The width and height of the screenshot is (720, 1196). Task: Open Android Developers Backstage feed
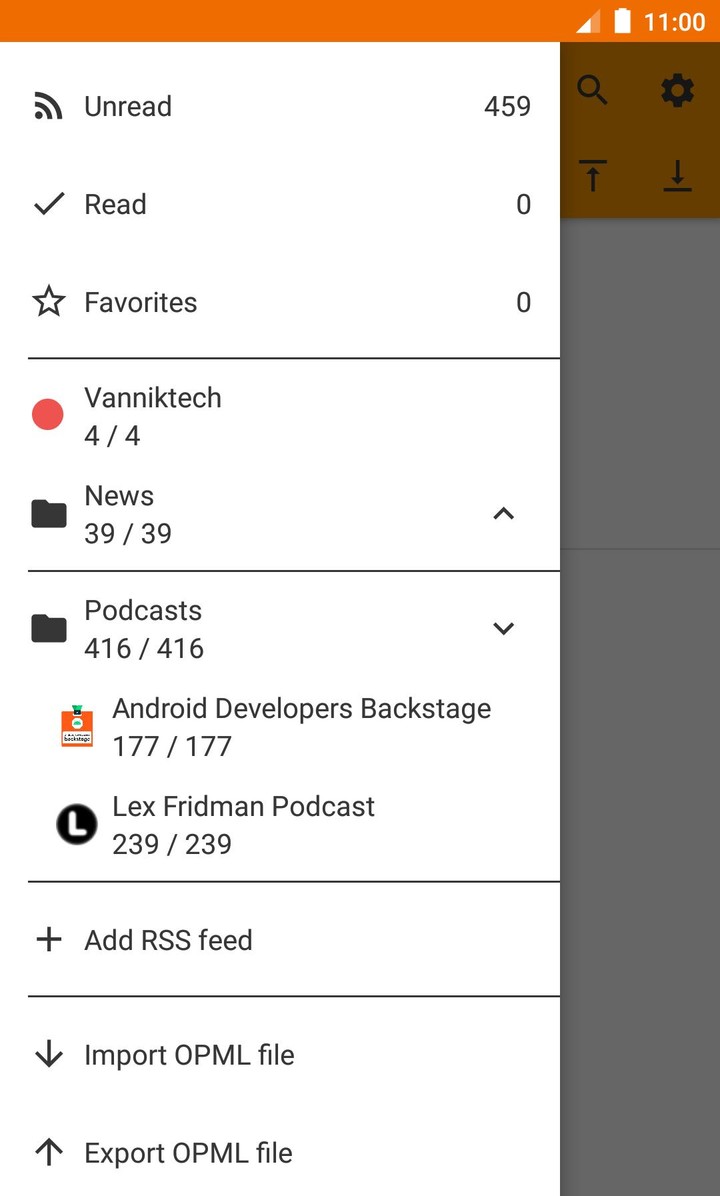pos(300,727)
